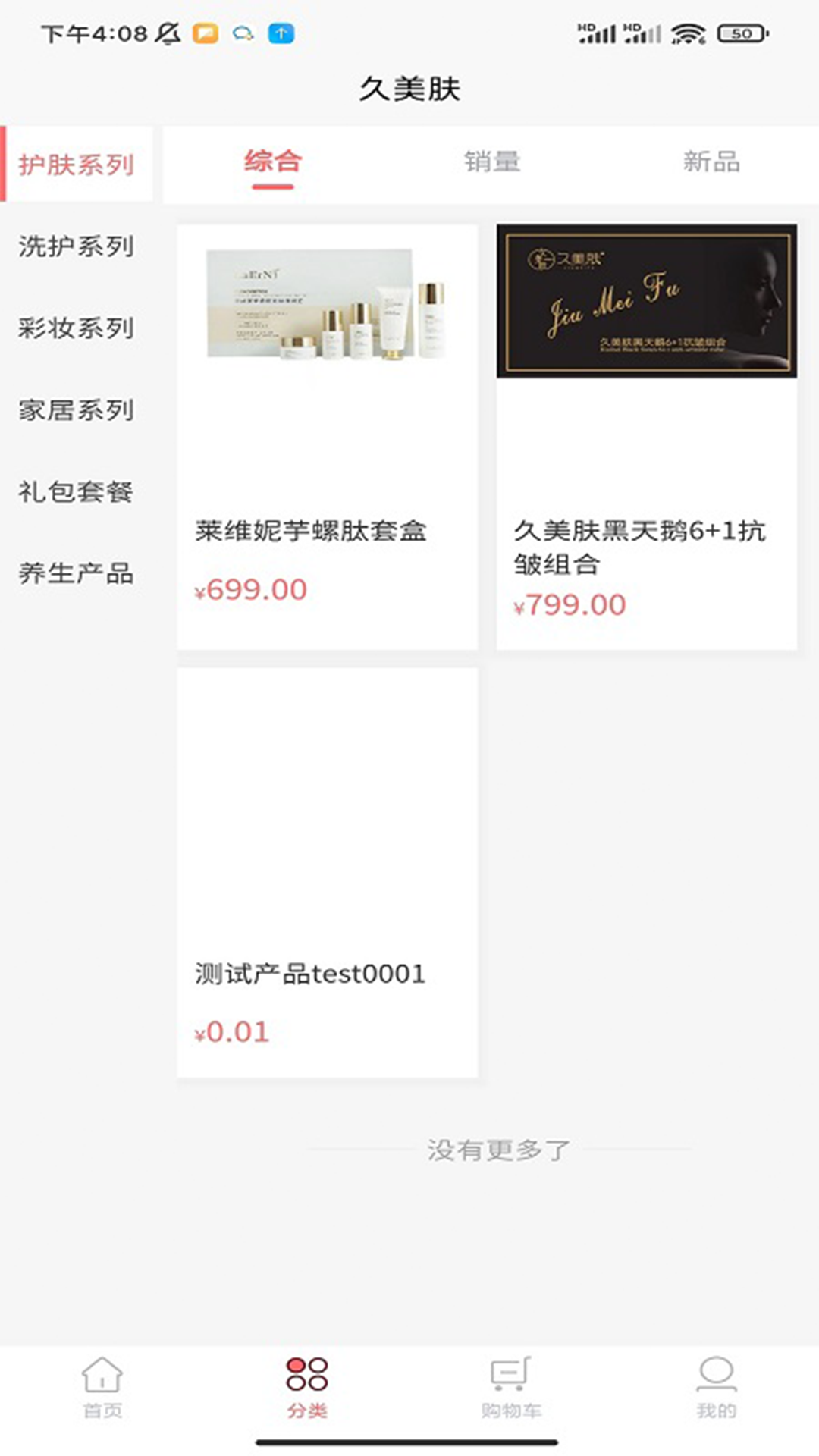This screenshot has height=1456, width=819.
Task: Open the 购物车 tab
Action: (x=511, y=1388)
